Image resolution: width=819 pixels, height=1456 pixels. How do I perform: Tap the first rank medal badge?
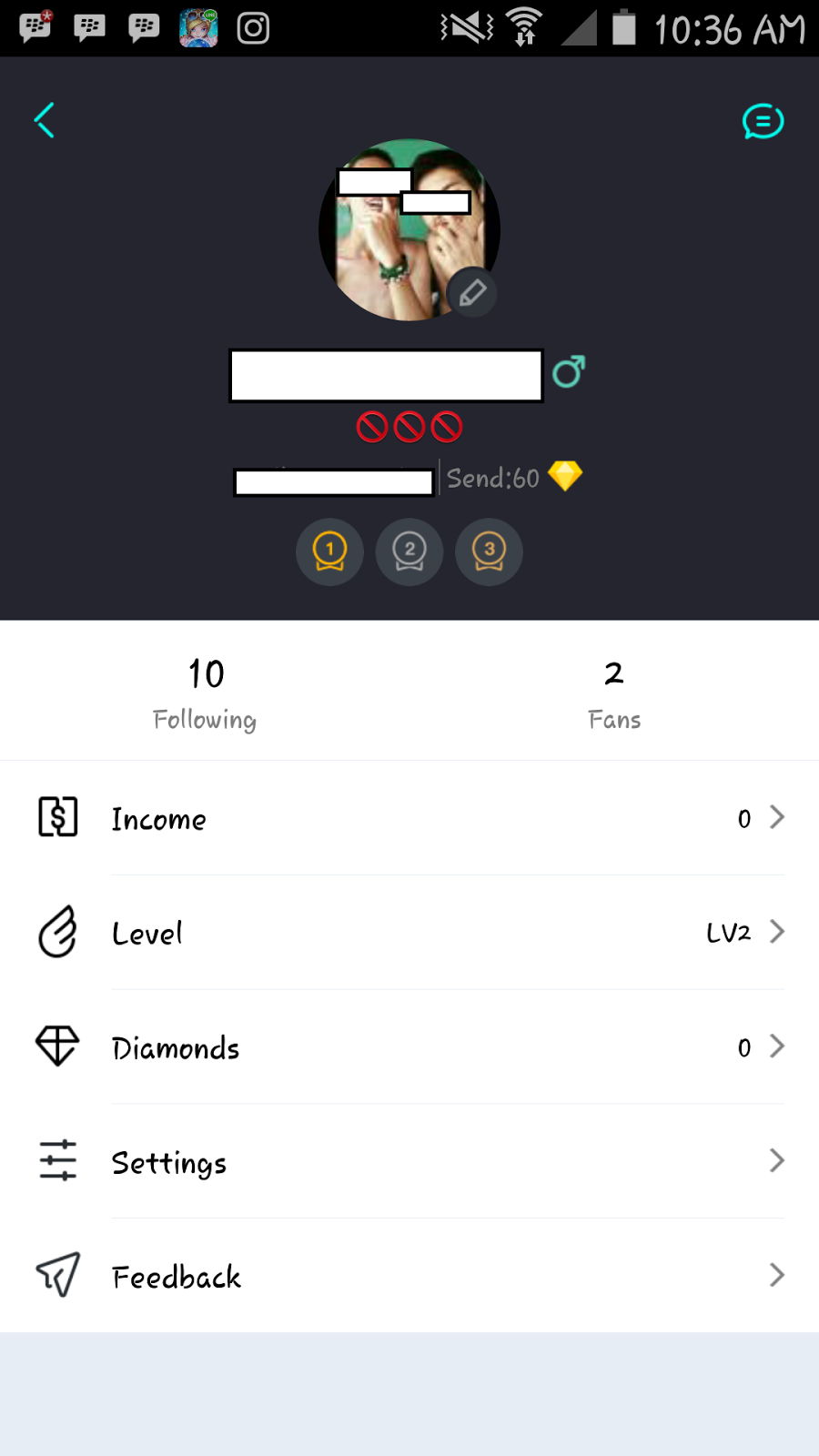[x=329, y=551]
